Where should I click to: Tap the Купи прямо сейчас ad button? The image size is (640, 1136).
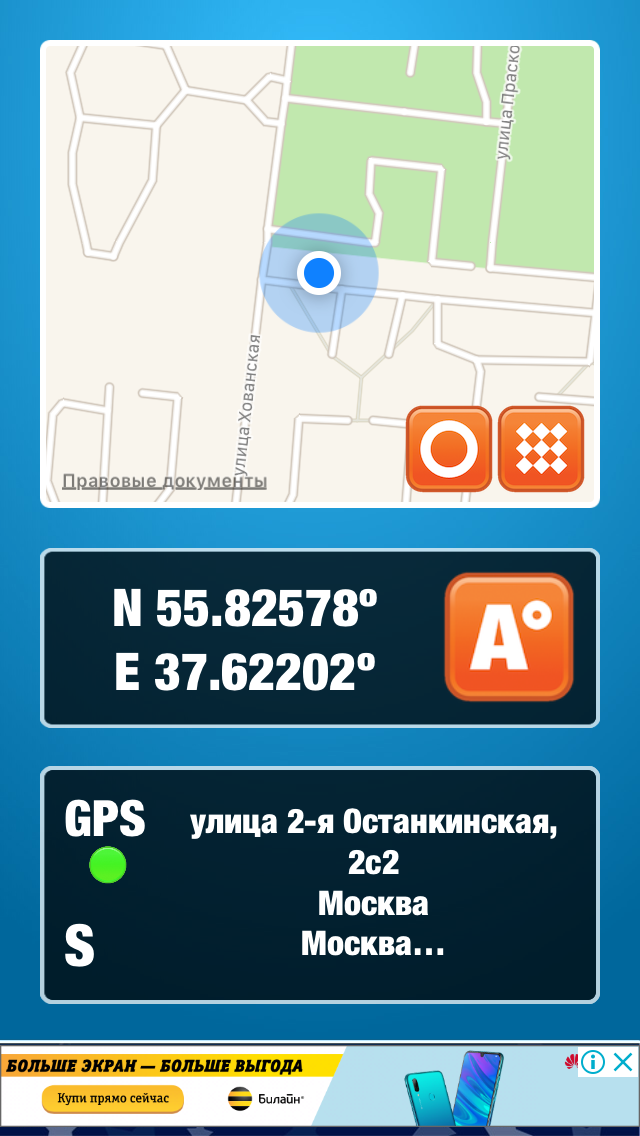tap(113, 1098)
